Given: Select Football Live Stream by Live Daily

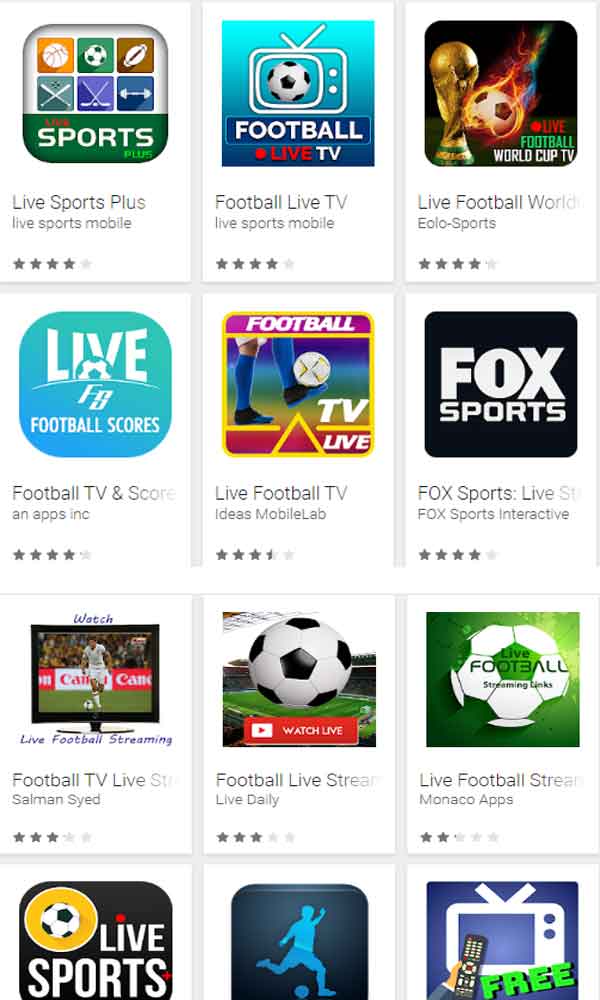Looking at the screenshot, I should pyautogui.click(x=299, y=724).
